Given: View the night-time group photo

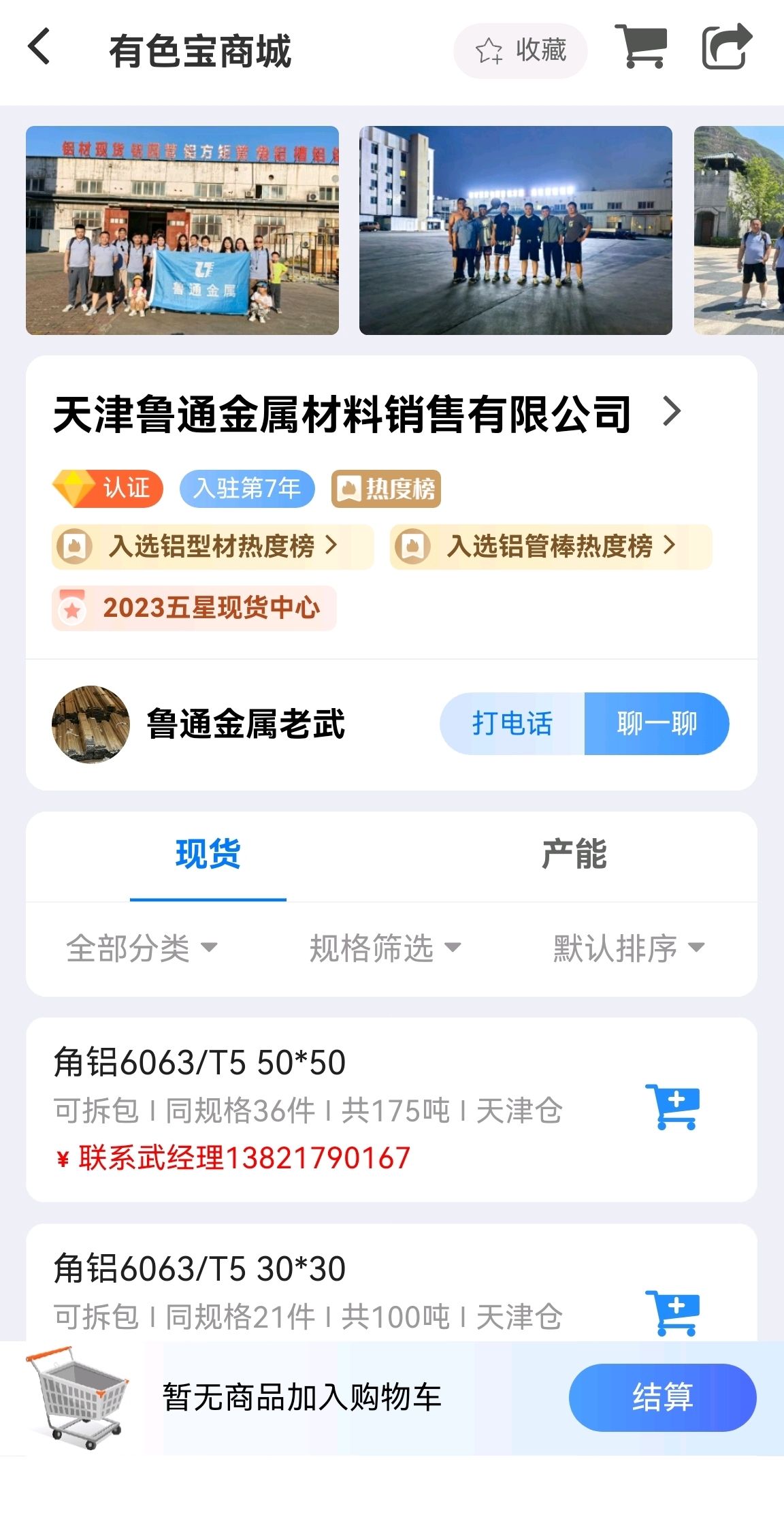Looking at the screenshot, I should click(x=516, y=230).
